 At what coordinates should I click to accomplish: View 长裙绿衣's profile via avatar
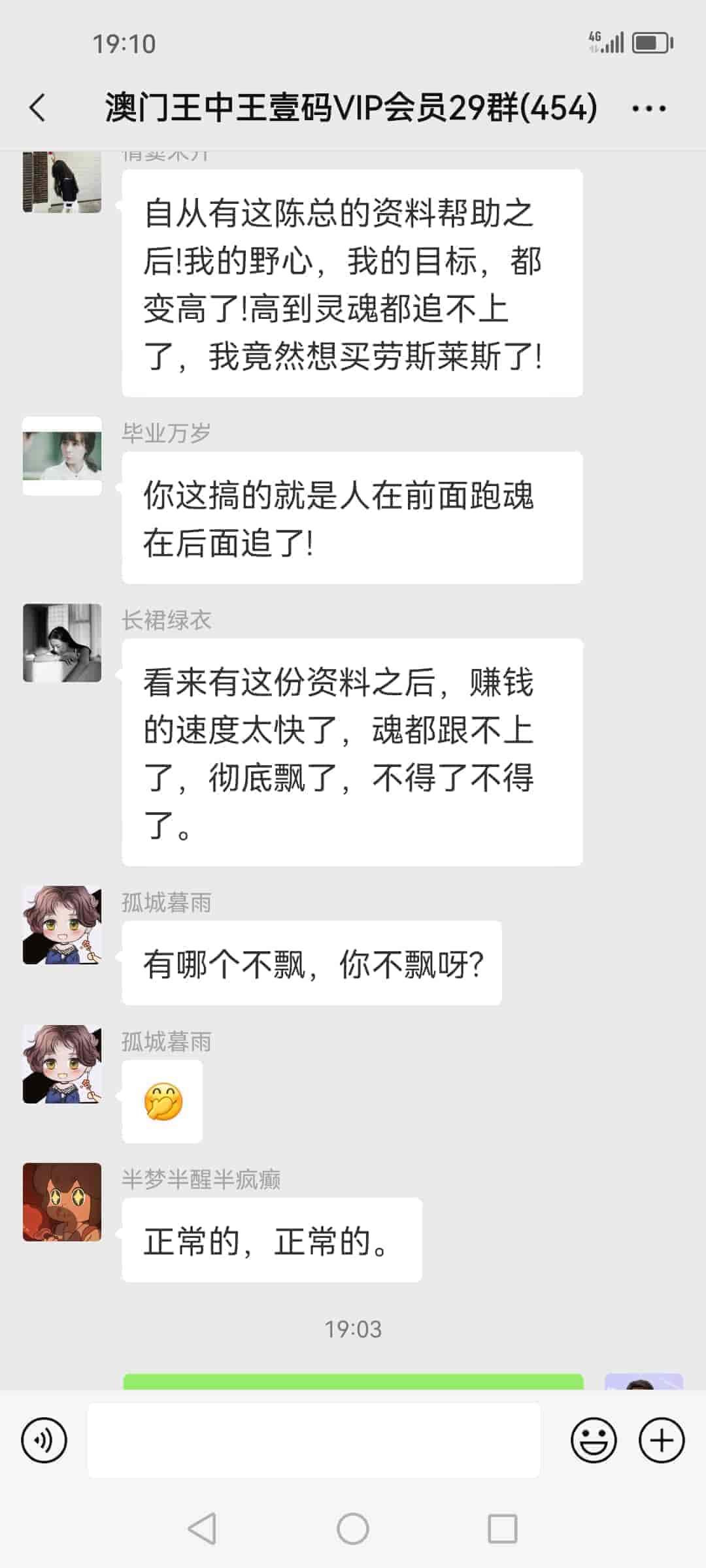point(62,643)
